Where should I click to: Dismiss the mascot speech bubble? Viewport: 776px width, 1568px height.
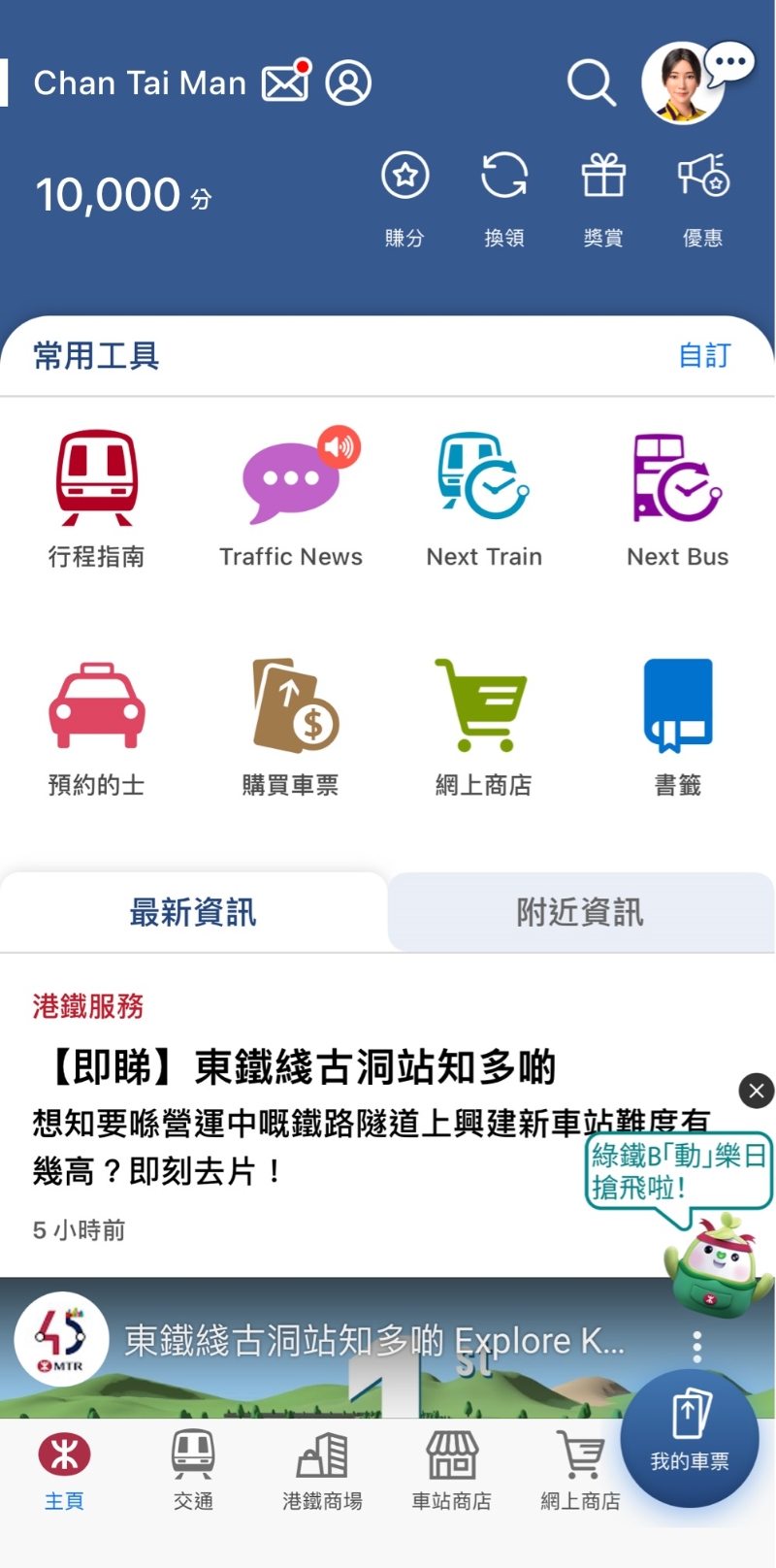click(x=756, y=1091)
